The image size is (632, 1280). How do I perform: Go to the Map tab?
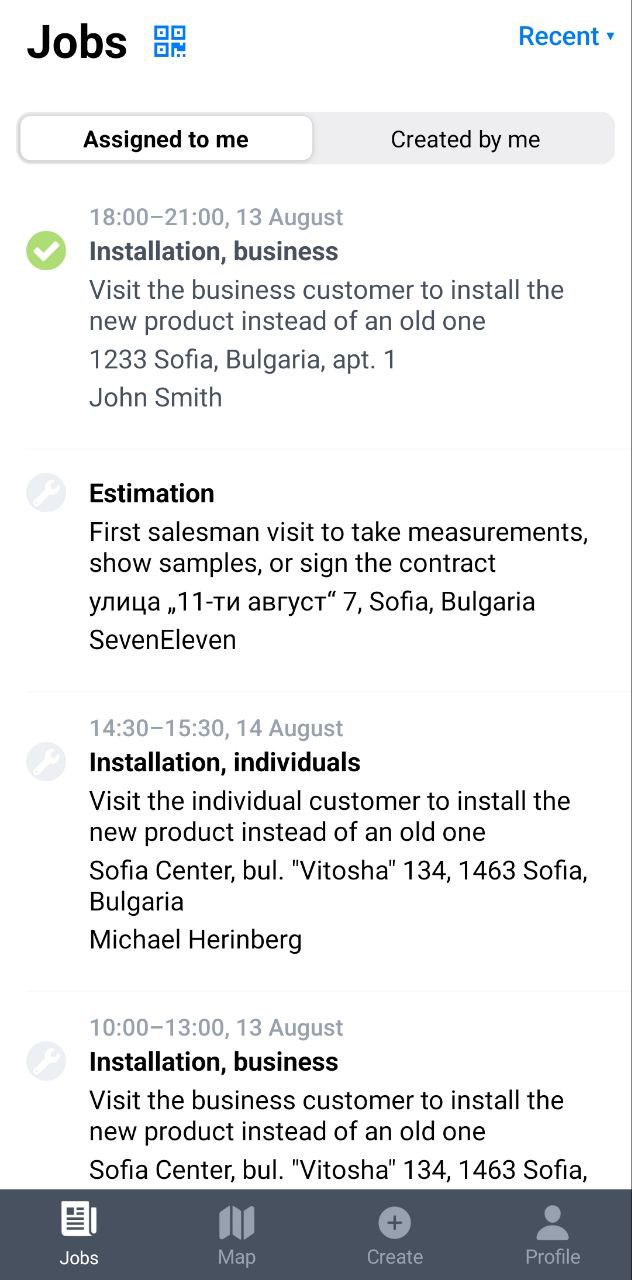pyautogui.click(x=237, y=1236)
